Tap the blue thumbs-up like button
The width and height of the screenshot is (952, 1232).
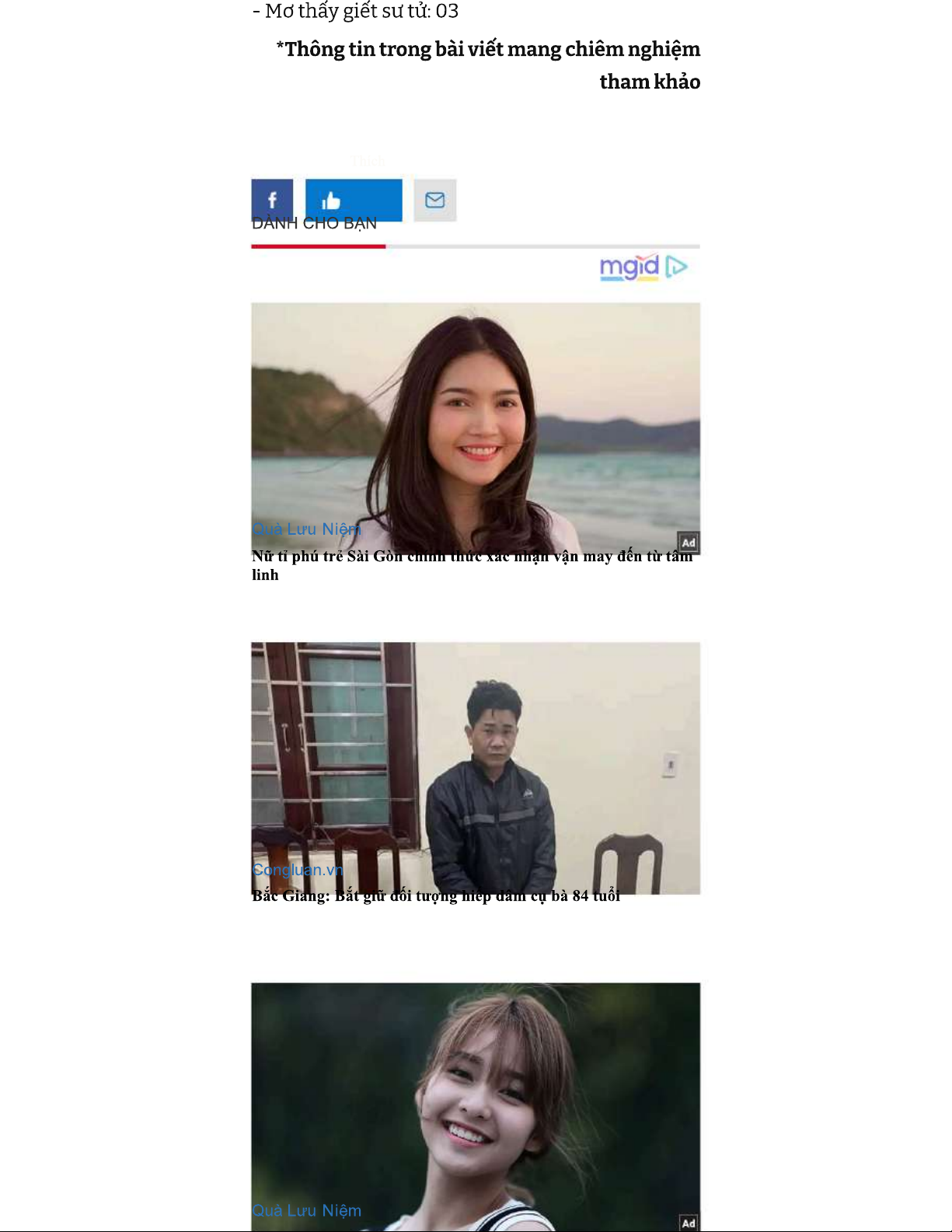(x=354, y=200)
